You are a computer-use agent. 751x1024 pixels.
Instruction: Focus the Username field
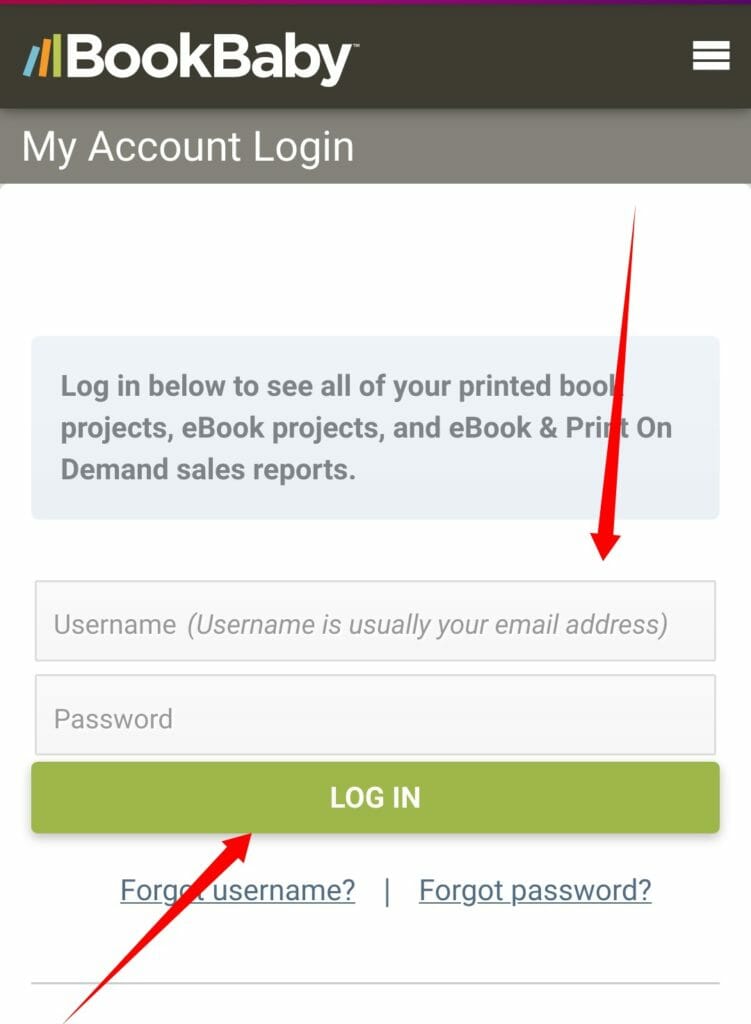tap(375, 622)
